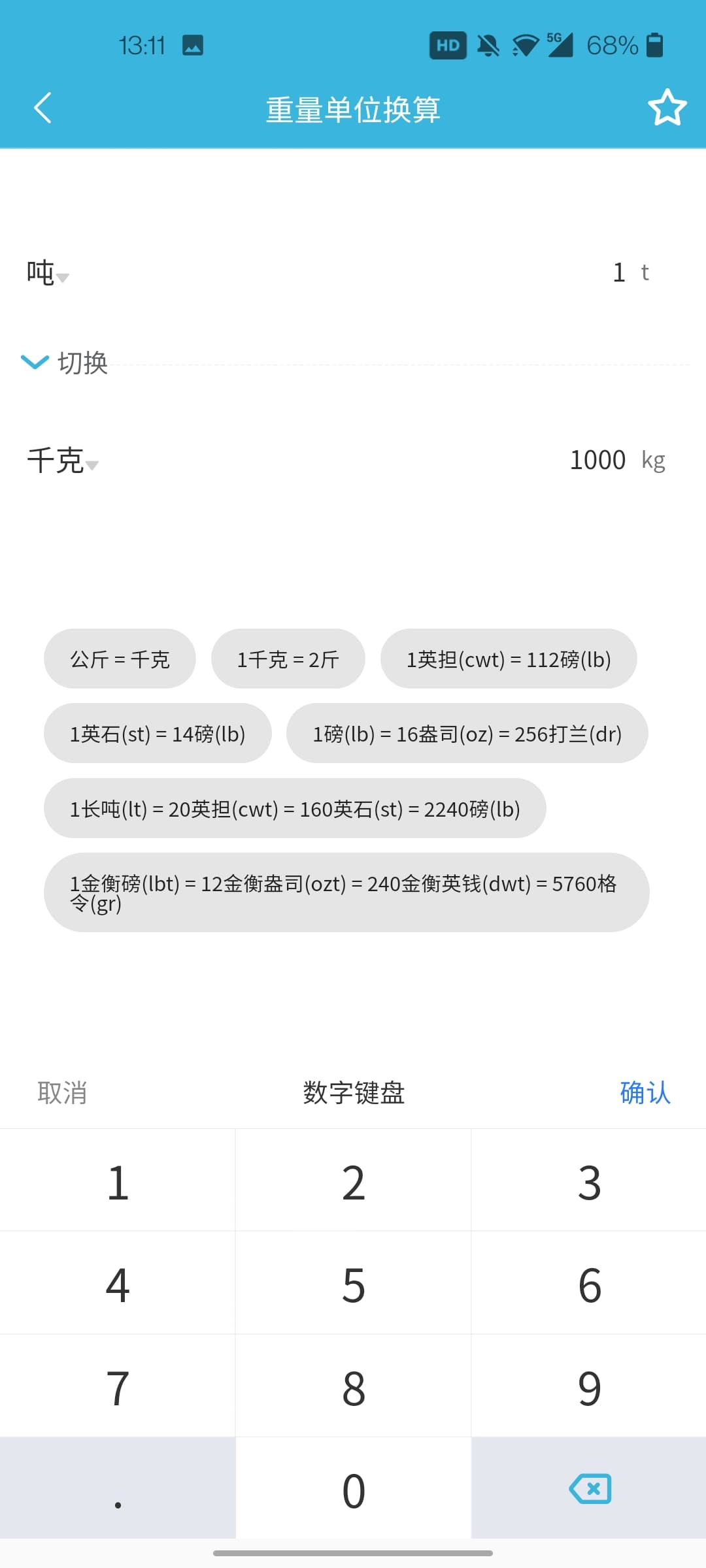
Task: Enter digit 1 on the keypad
Action: (x=118, y=1183)
